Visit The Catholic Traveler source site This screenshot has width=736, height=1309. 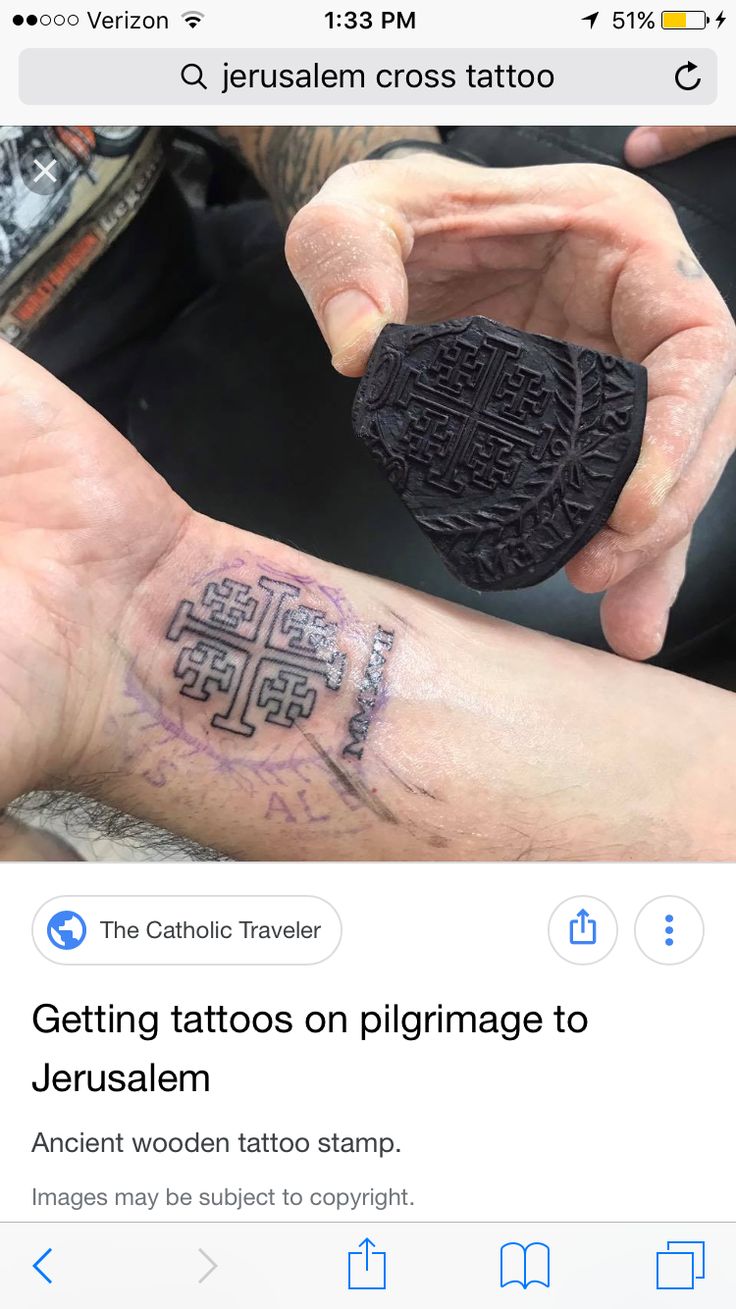pyautogui.click(x=187, y=930)
